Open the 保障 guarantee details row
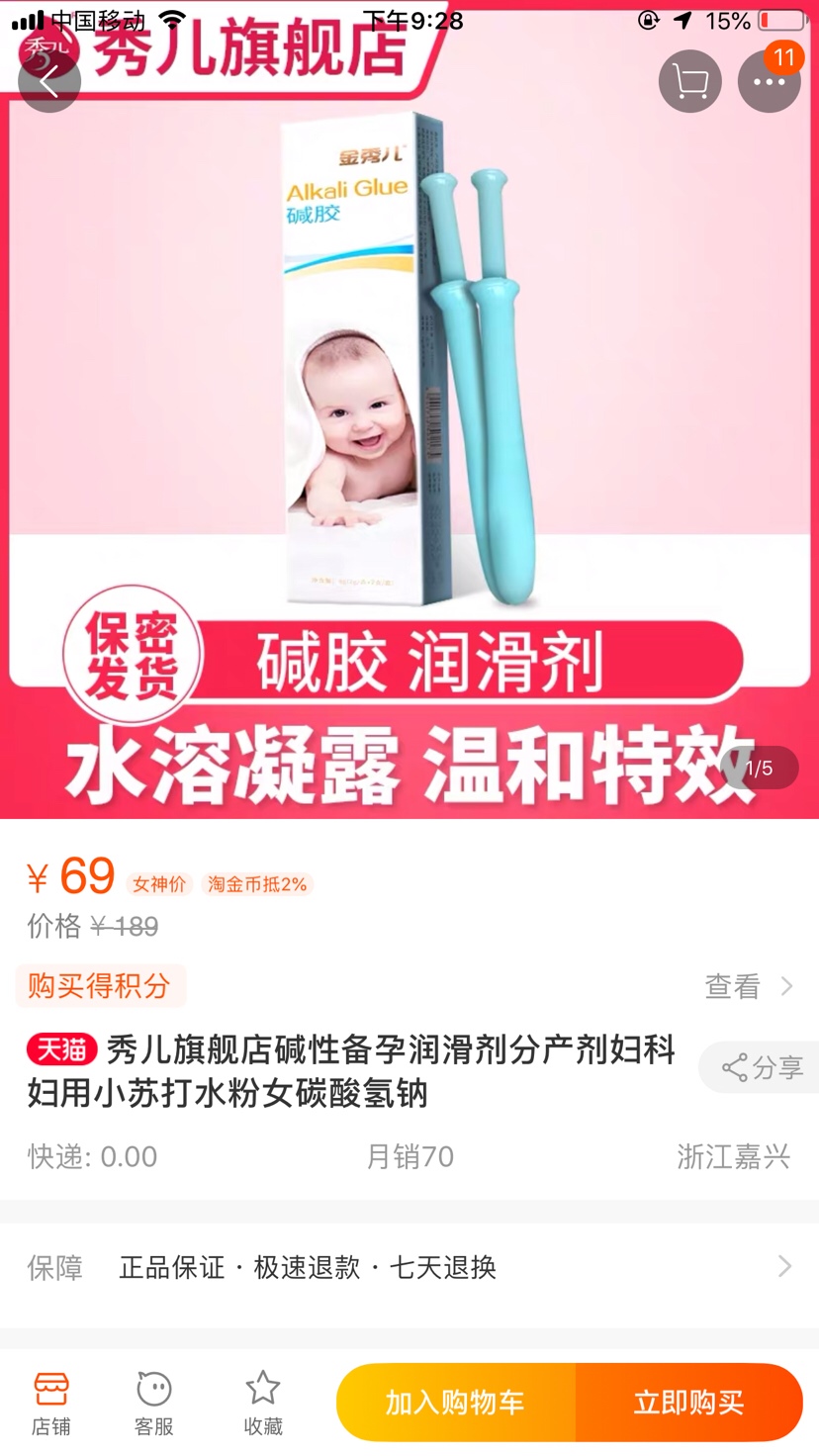The height and width of the screenshot is (1456, 819). 409,1267
